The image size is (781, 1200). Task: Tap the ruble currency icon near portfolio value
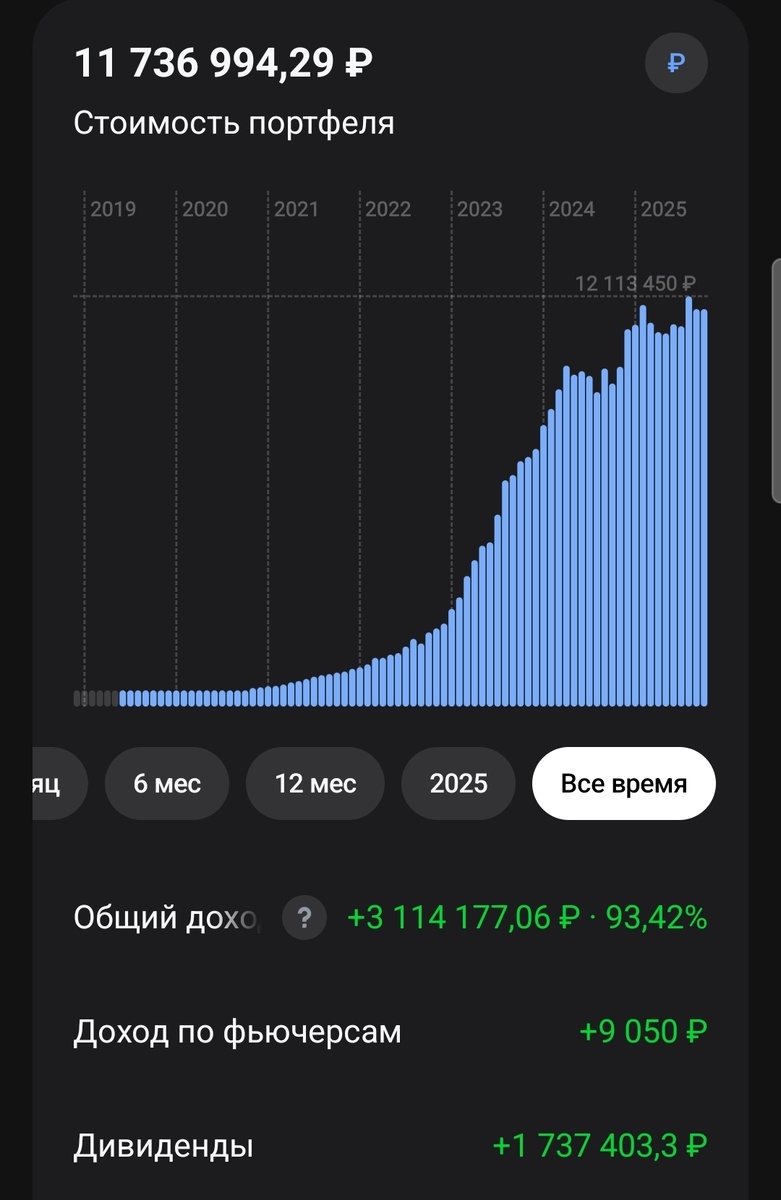(x=676, y=63)
